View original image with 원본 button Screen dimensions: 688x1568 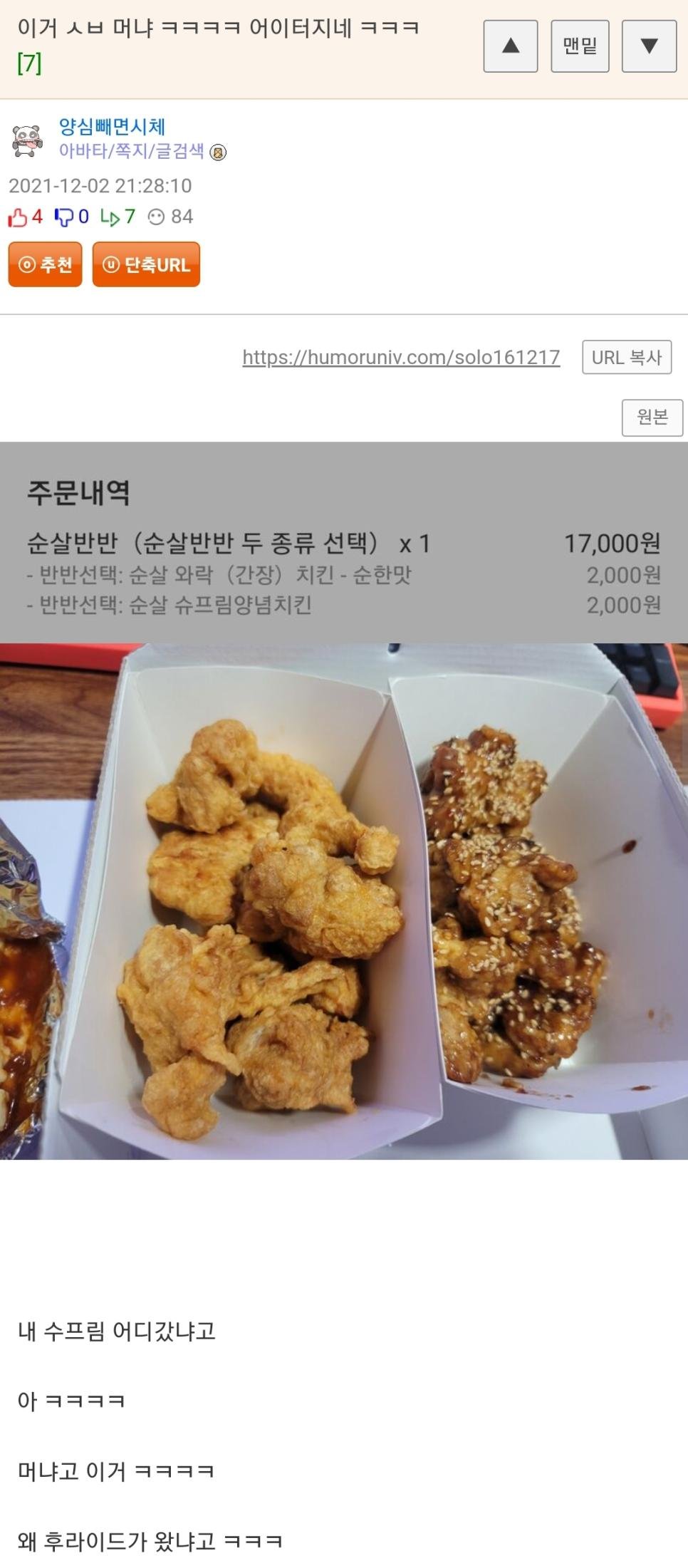tap(652, 417)
